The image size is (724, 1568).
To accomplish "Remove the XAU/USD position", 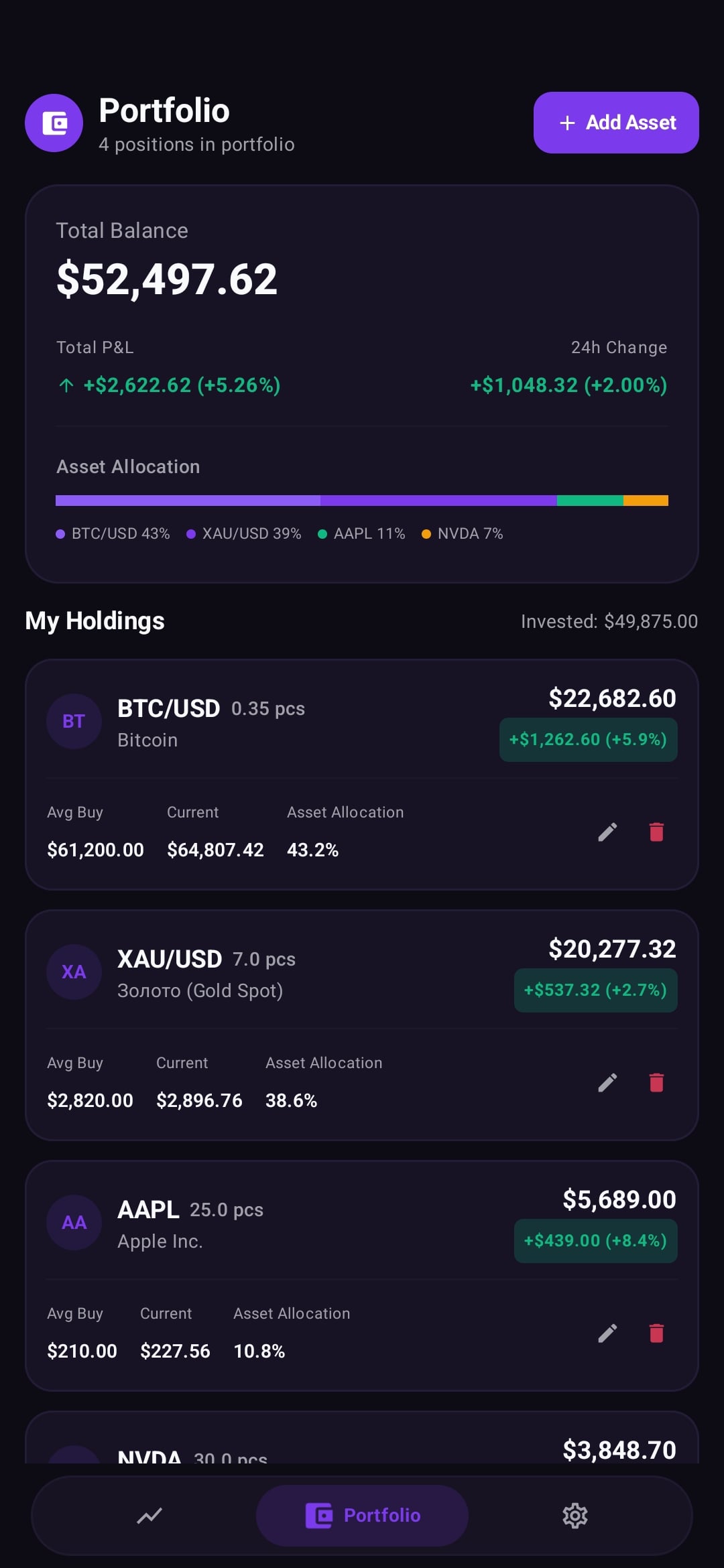I will pyautogui.click(x=657, y=1083).
